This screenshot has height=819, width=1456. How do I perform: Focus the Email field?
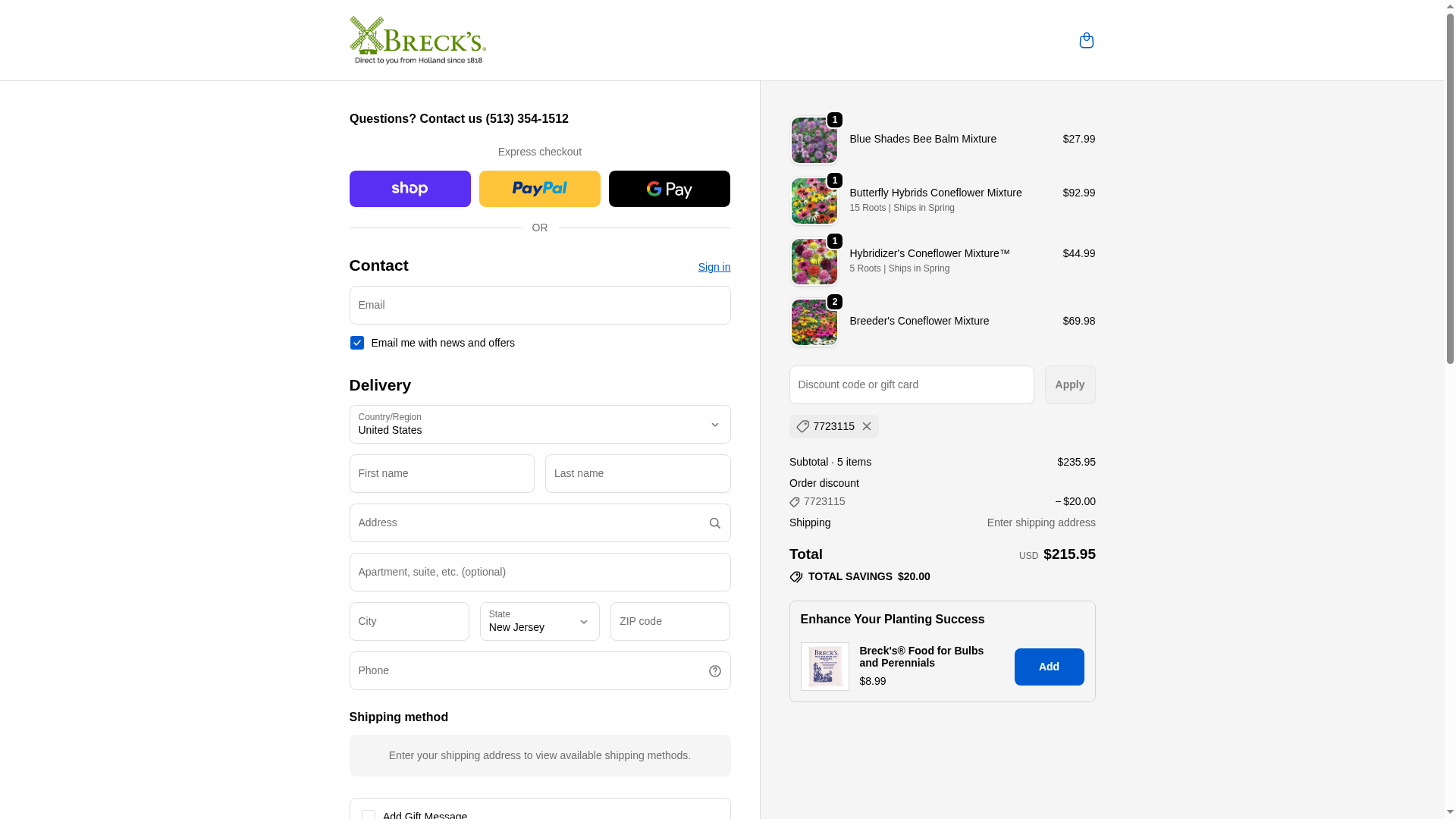click(539, 306)
